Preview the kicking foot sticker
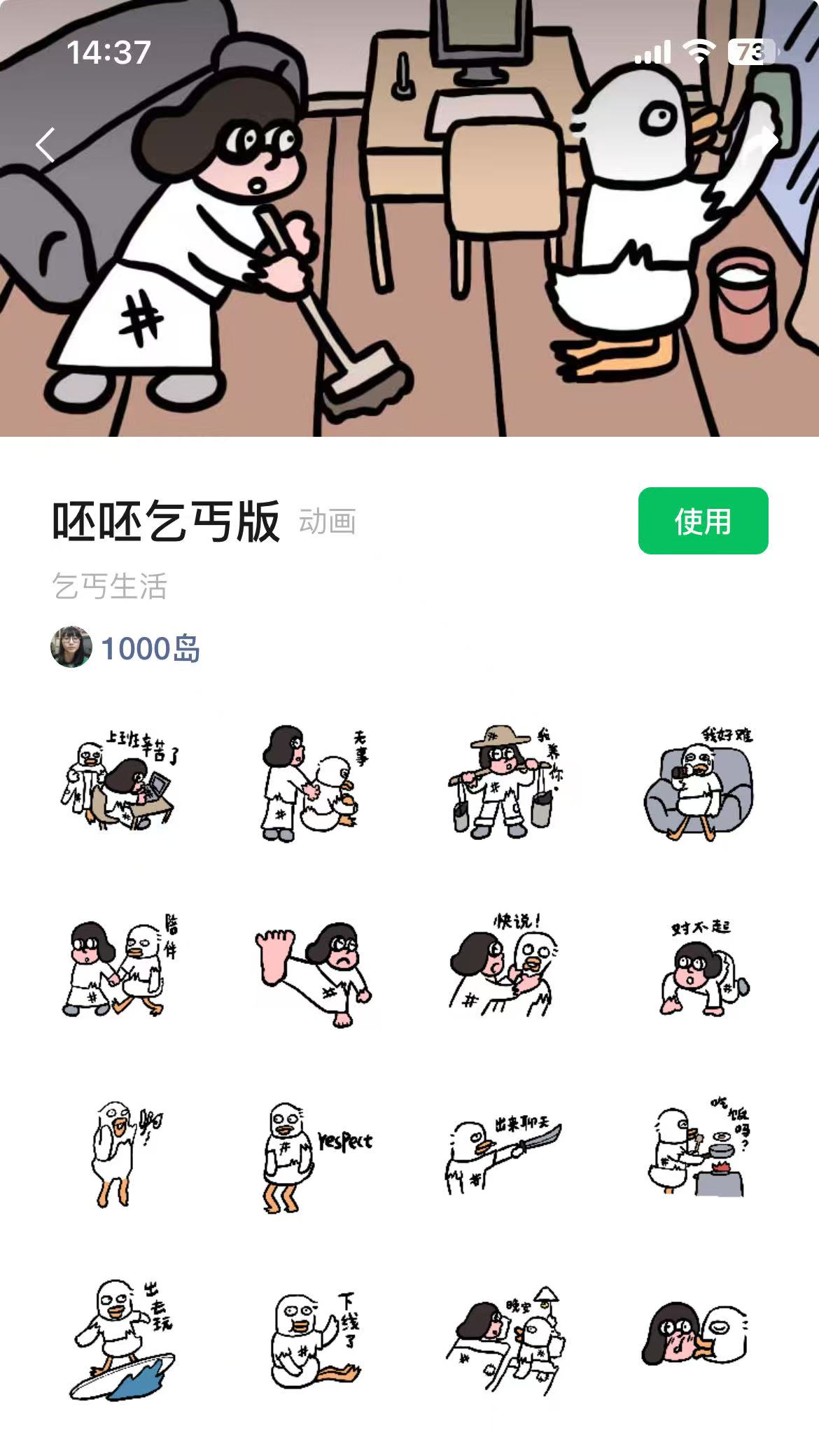Screen dimensions: 819x1456 click(313, 969)
